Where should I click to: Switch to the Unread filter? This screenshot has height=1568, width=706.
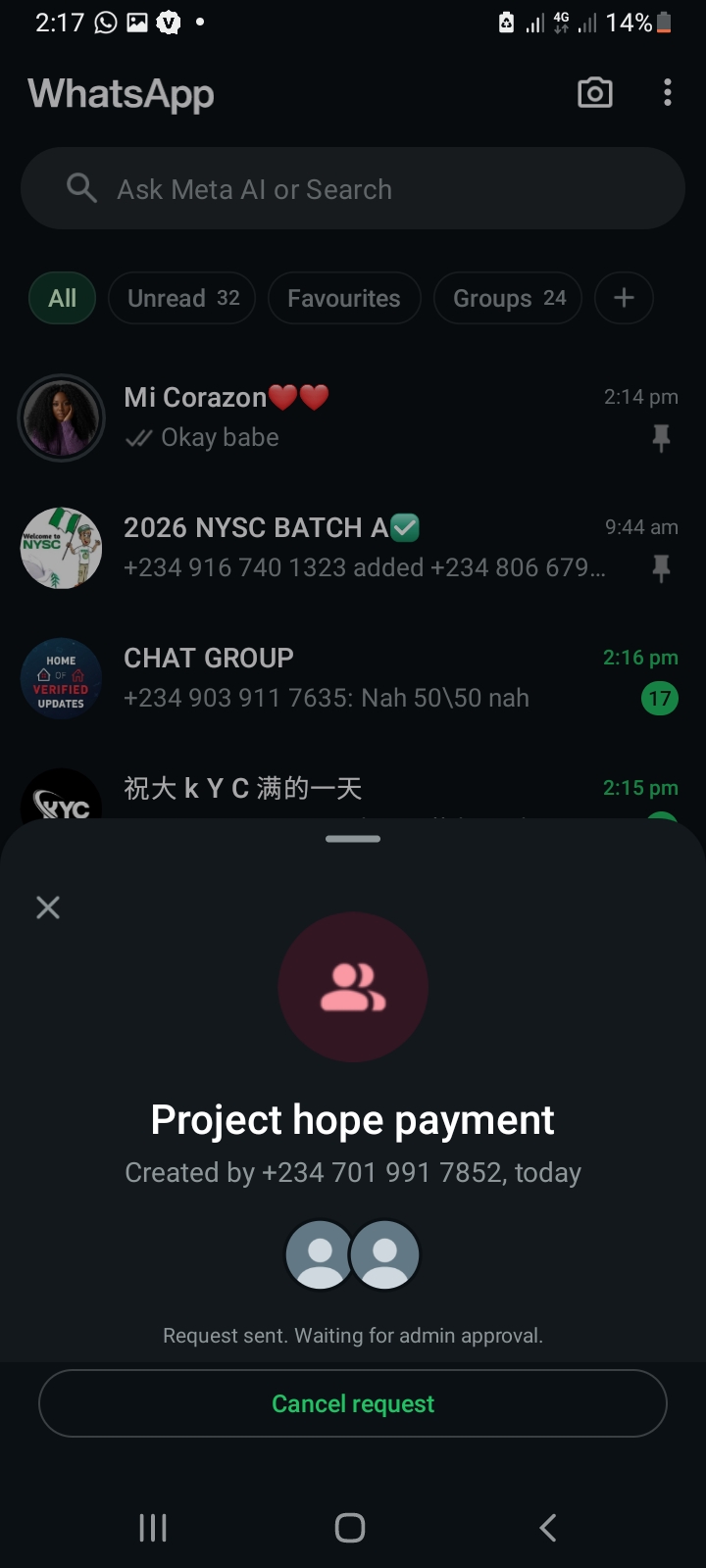tap(183, 298)
